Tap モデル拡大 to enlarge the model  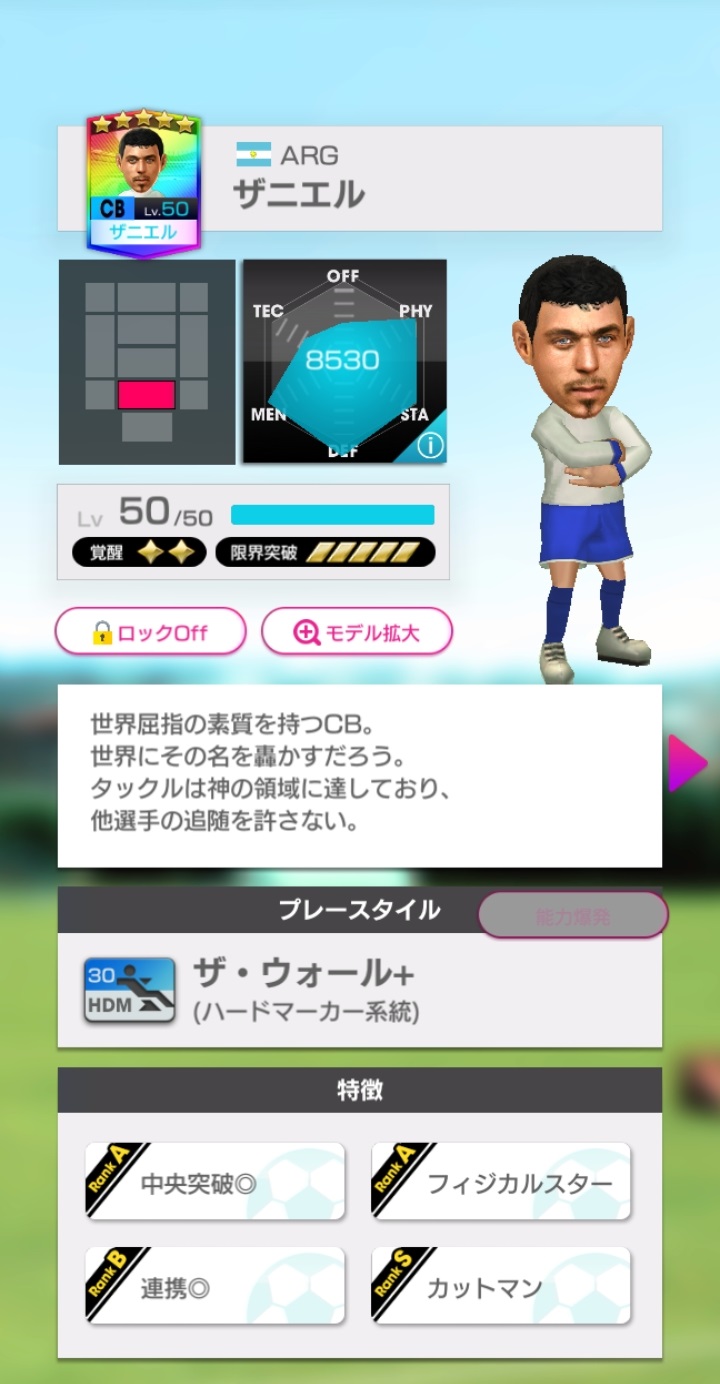click(357, 632)
